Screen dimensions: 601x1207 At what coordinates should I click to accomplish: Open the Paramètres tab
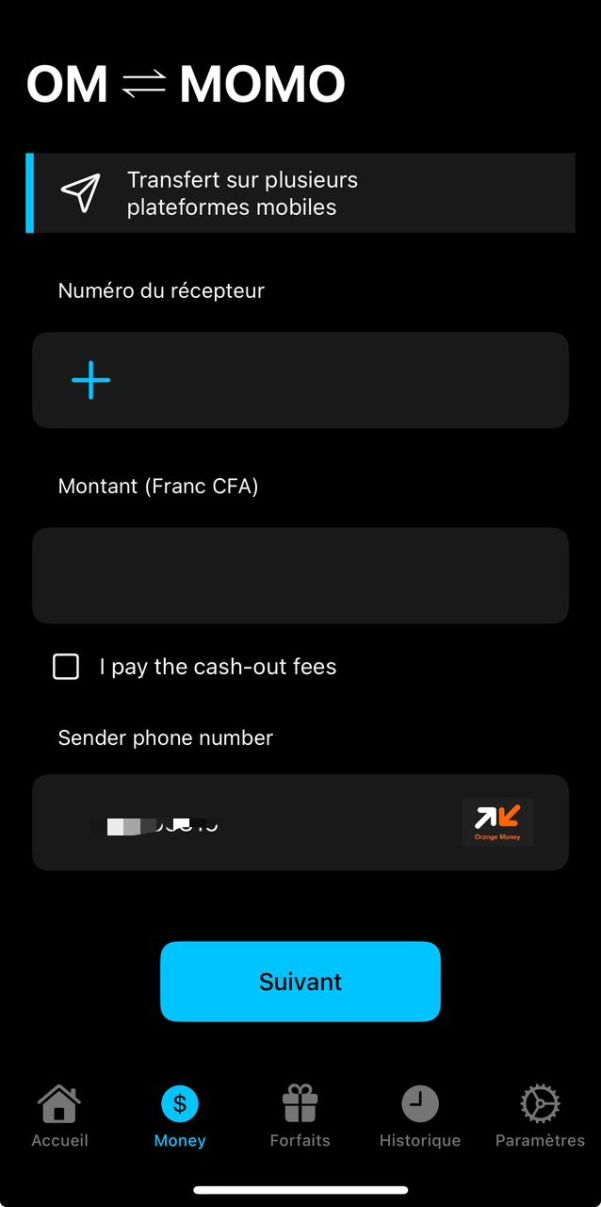pyautogui.click(x=540, y=1116)
